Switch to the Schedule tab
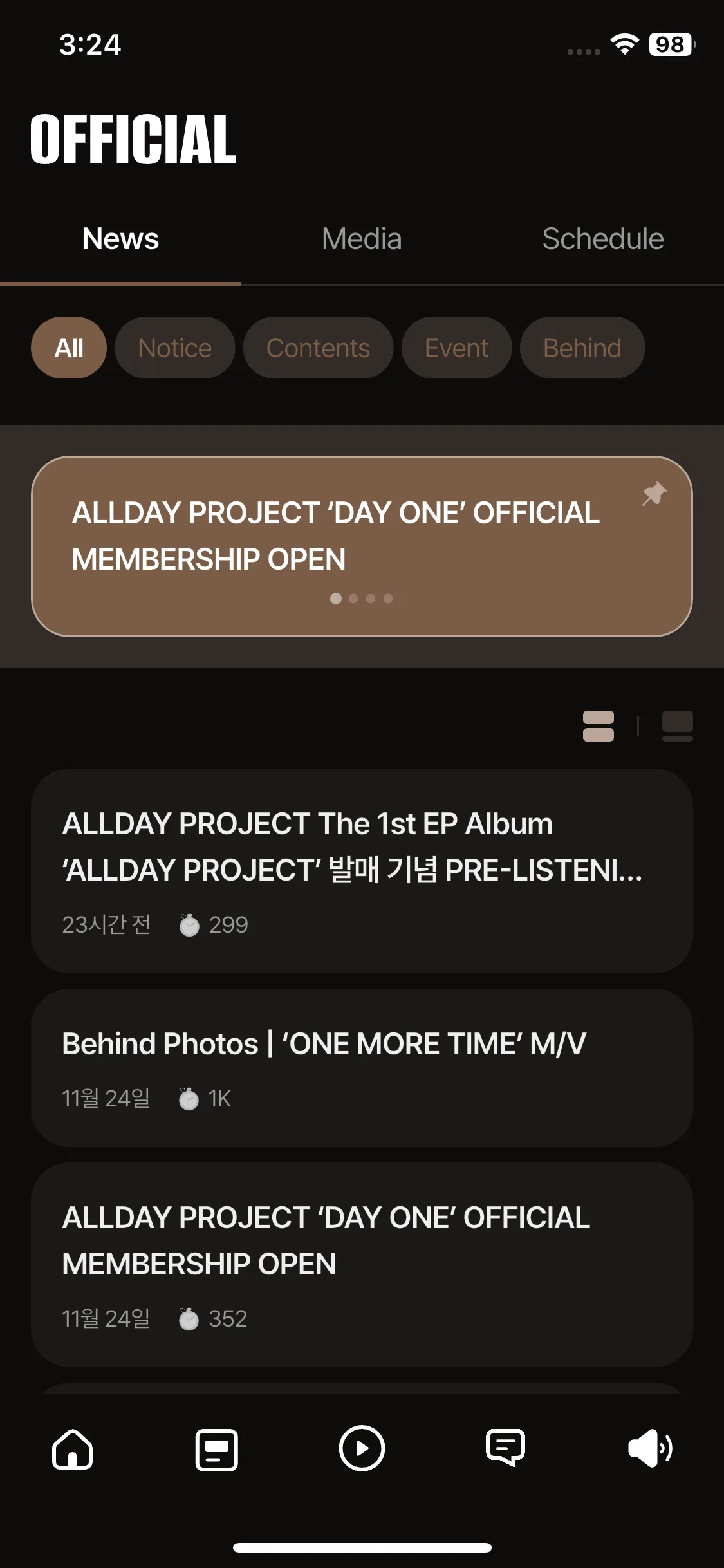The width and height of the screenshot is (724, 1568). 603,239
